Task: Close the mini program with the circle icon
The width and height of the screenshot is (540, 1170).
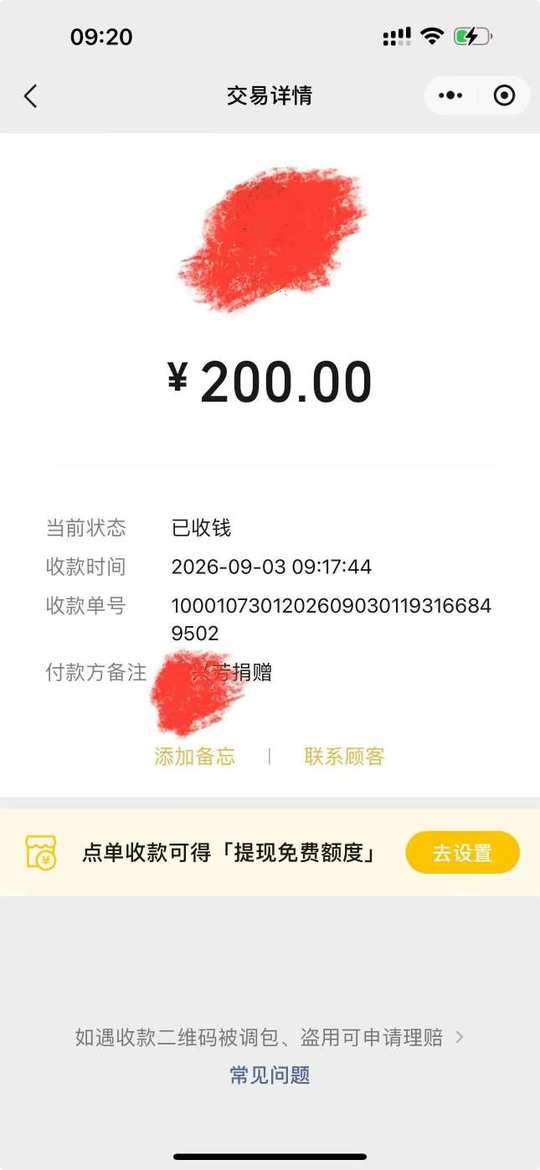Action: click(x=505, y=96)
